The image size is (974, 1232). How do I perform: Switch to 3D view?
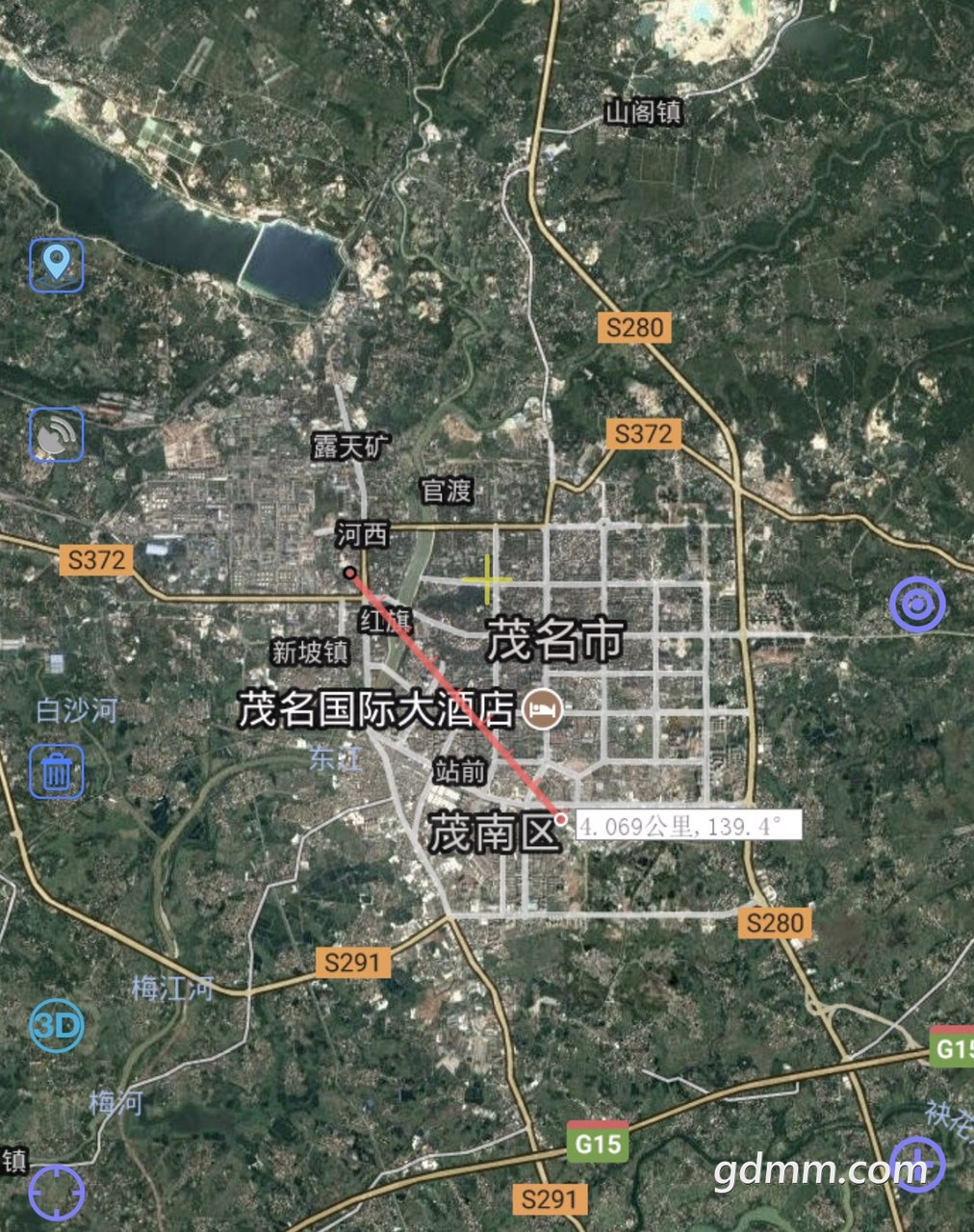[x=56, y=1026]
